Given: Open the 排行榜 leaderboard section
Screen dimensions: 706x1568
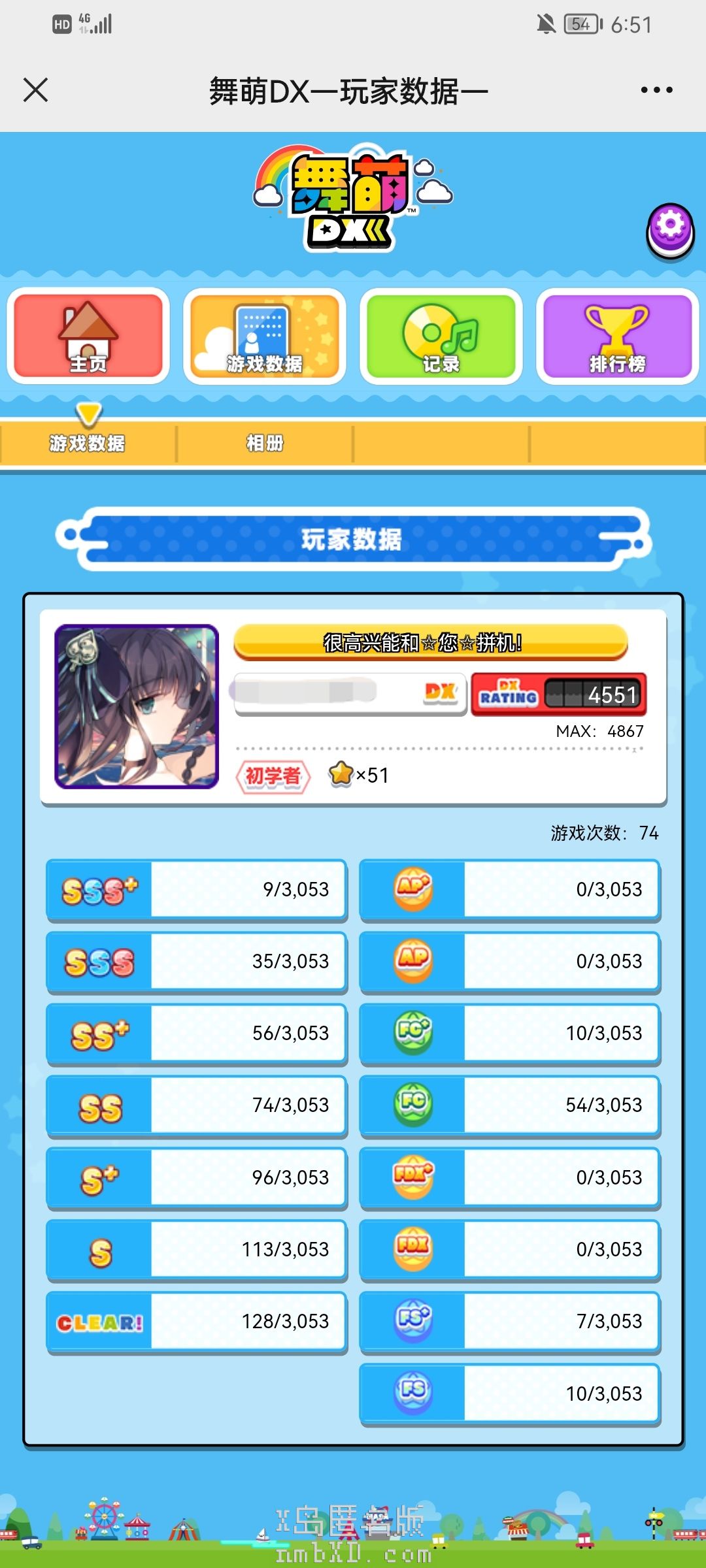Looking at the screenshot, I should tap(617, 336).
